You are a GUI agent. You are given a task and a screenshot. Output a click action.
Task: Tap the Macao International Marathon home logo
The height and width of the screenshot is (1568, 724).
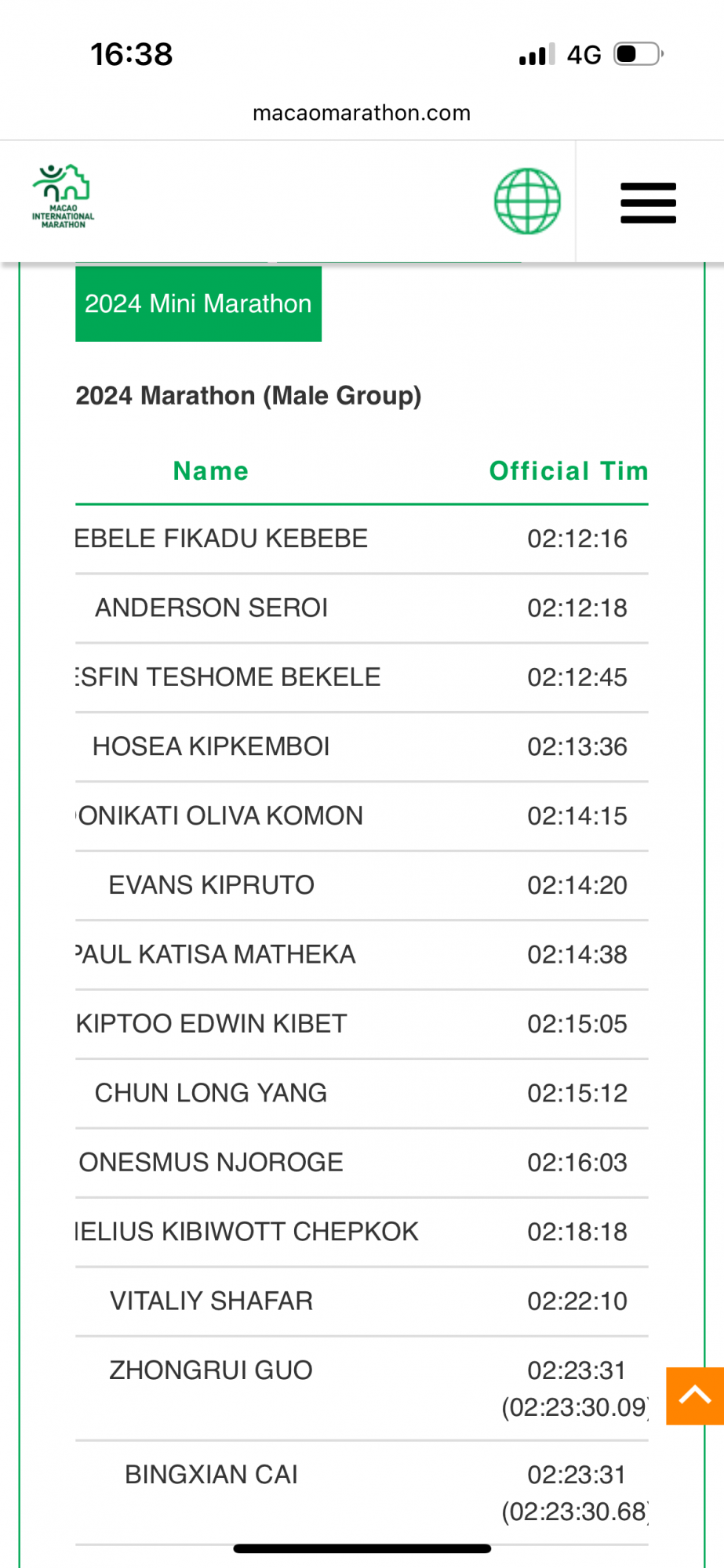coord(63,197)
